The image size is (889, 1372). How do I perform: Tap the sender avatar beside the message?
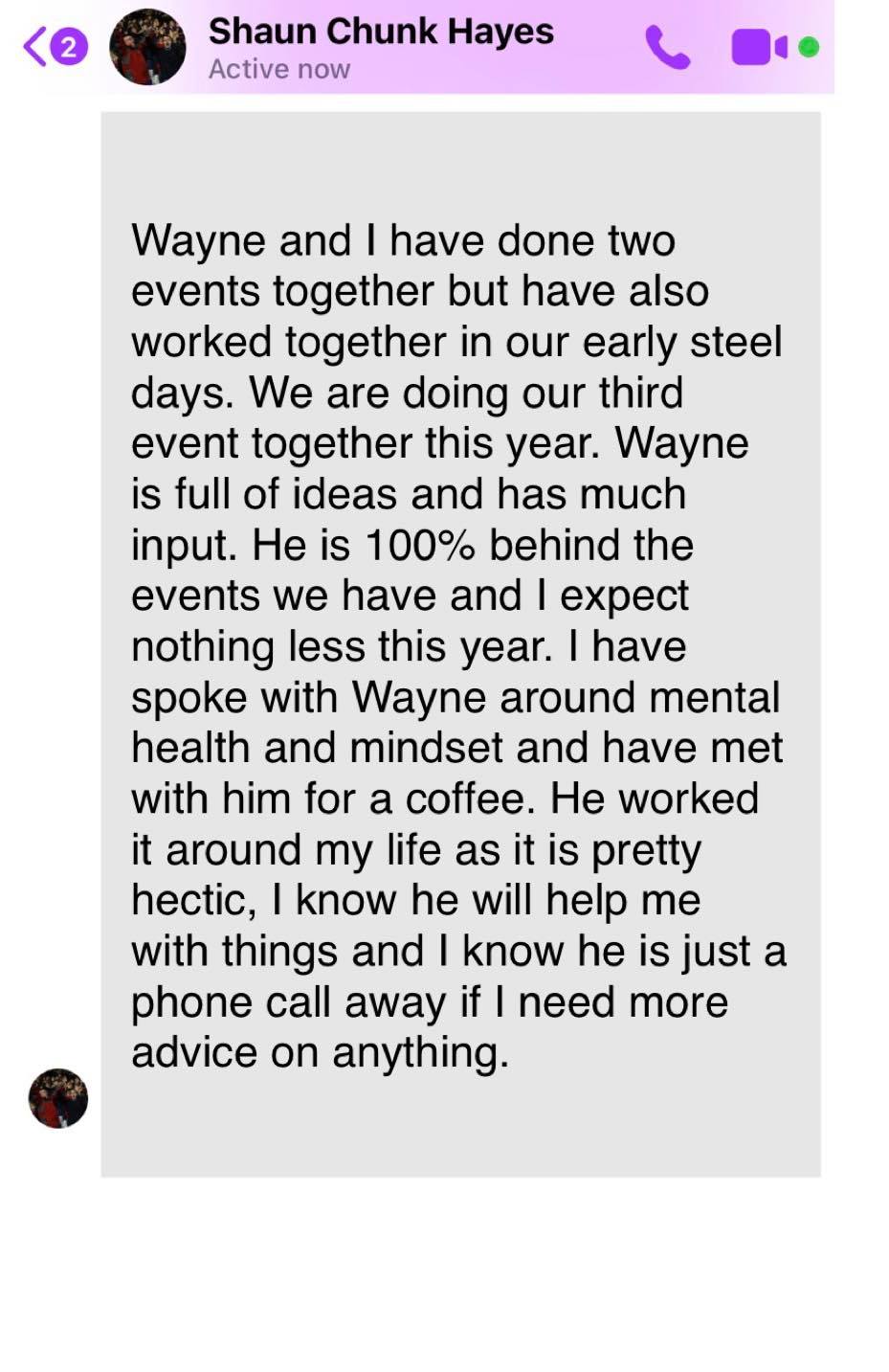(x=58, y=1098)
